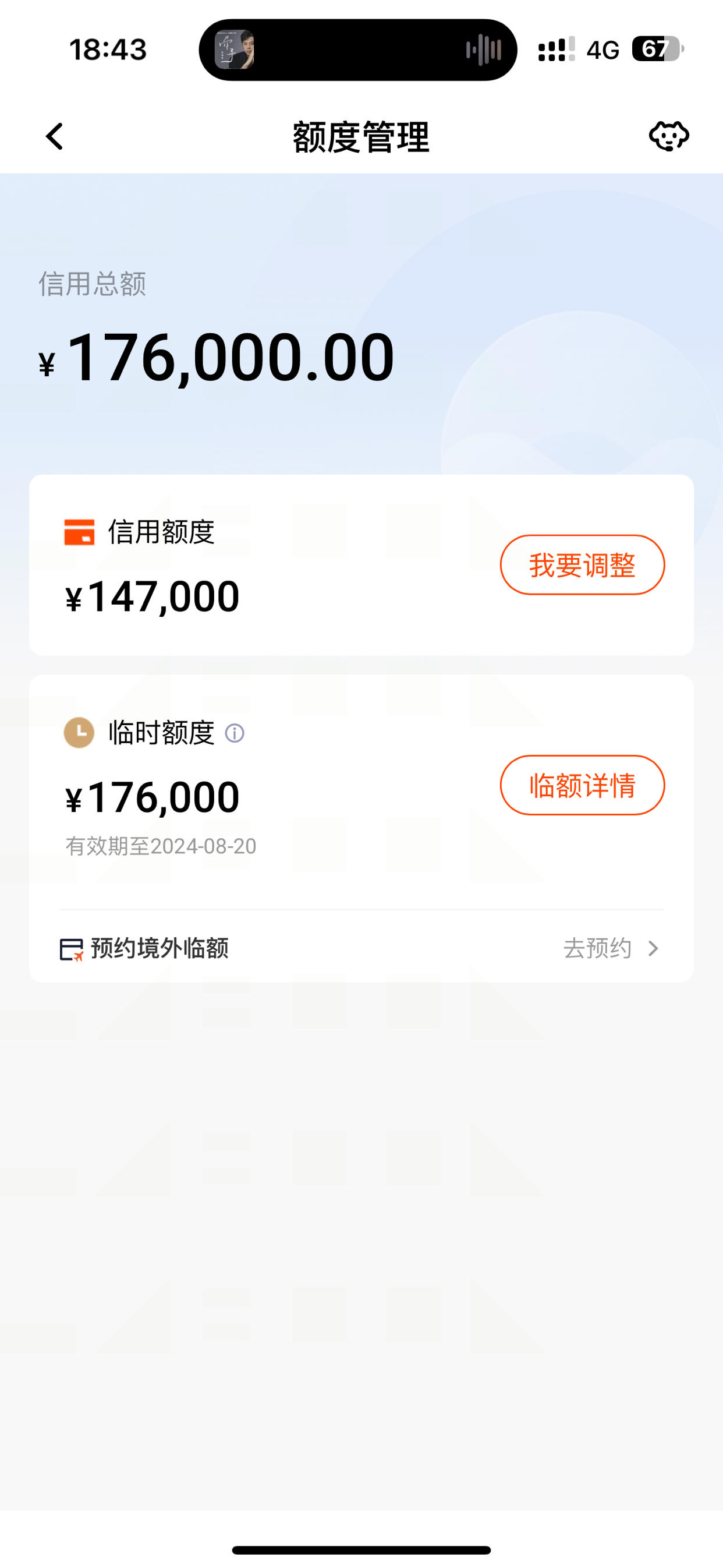
Task: Click the card-with-airplane icon beside 预约境外临额
Action: coord(70,948)
